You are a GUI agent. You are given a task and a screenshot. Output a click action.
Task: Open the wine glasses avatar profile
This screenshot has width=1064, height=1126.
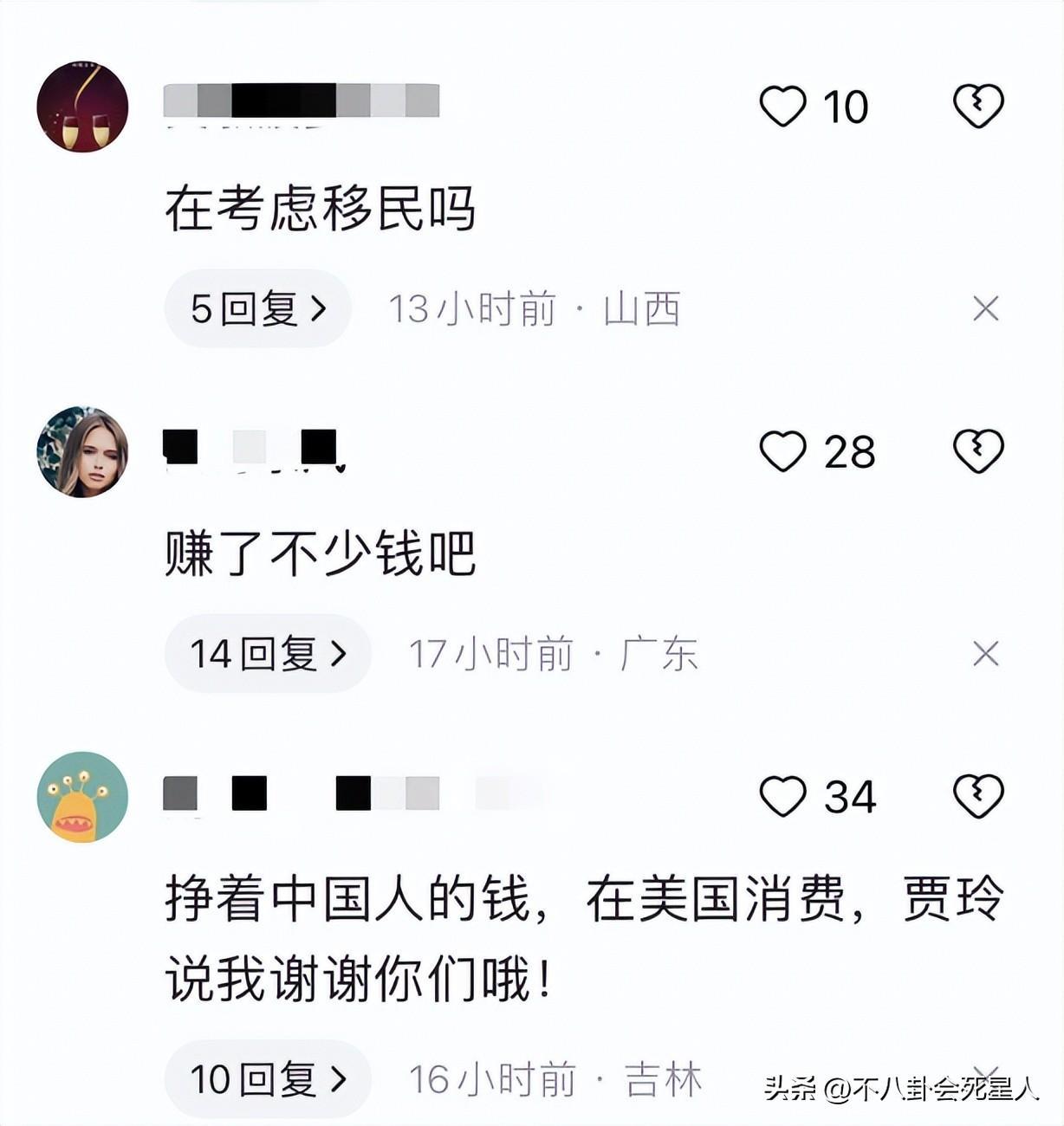coord(82,107)
